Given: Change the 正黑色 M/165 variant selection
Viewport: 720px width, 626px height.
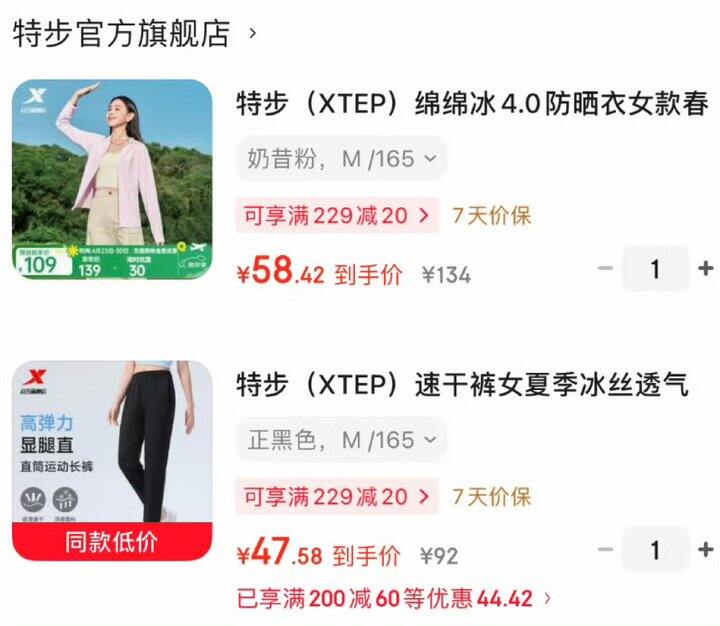Looking at the screenshot, I should tap(341, 440).
